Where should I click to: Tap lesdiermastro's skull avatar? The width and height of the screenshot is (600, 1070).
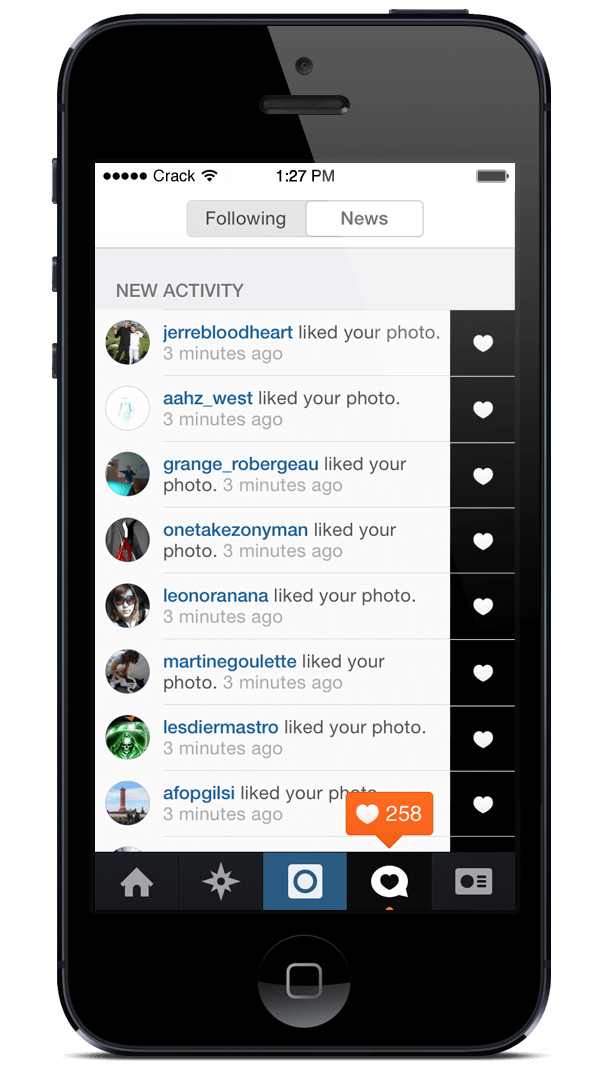click(128, 737)
